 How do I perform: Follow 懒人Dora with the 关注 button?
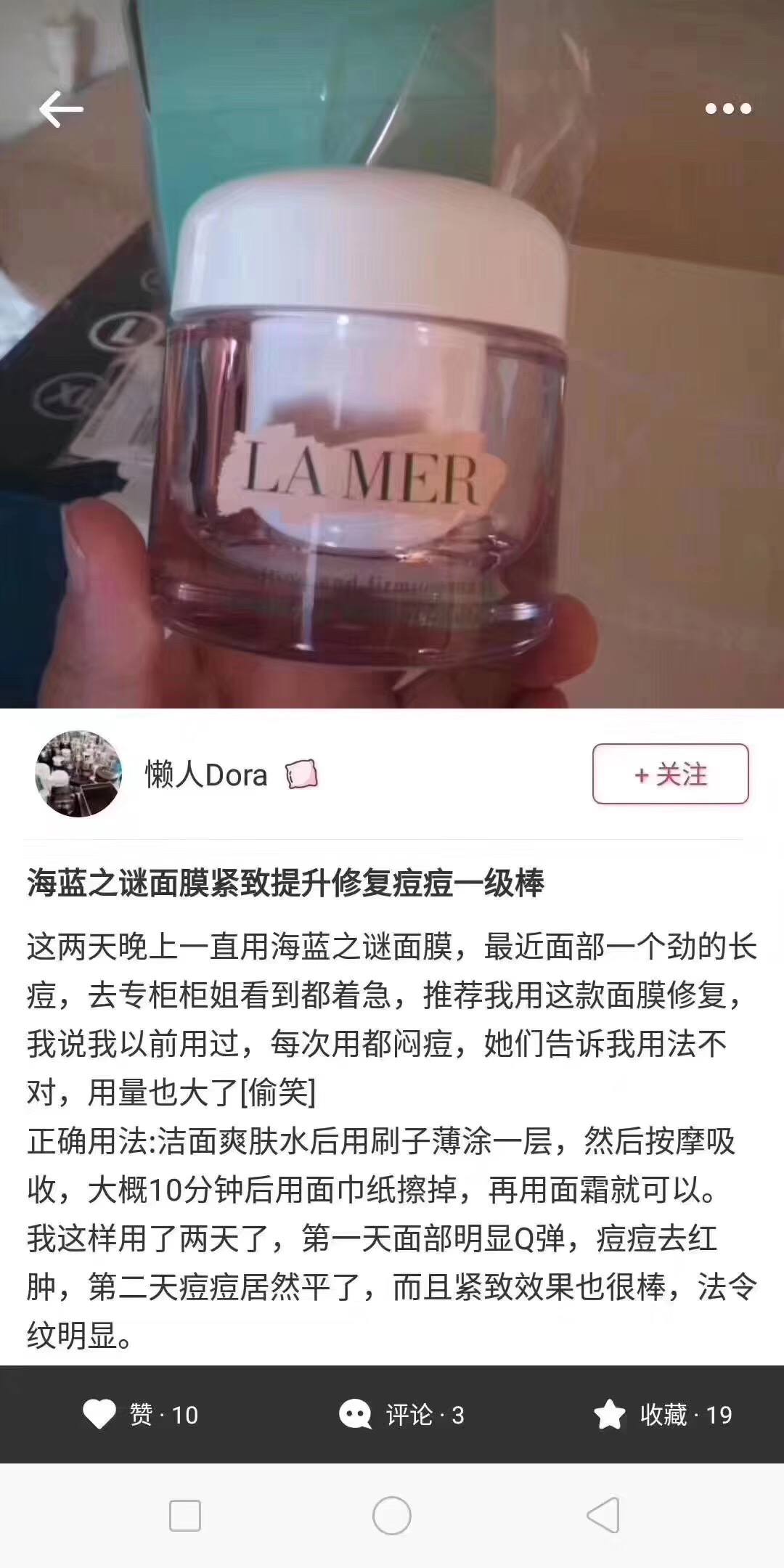point(670,774)
